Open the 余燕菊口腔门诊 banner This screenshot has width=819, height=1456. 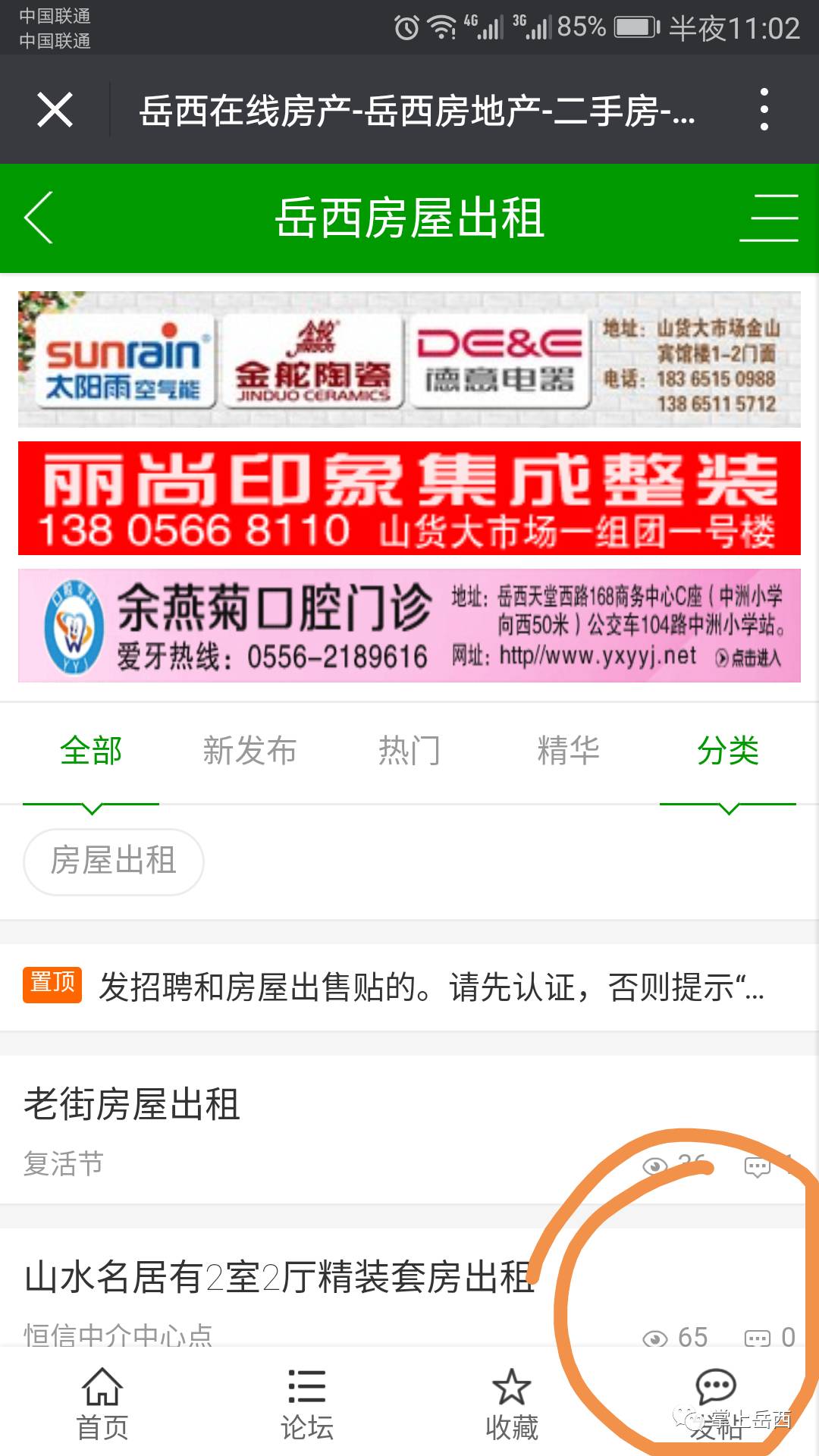[x=409, y=626]
